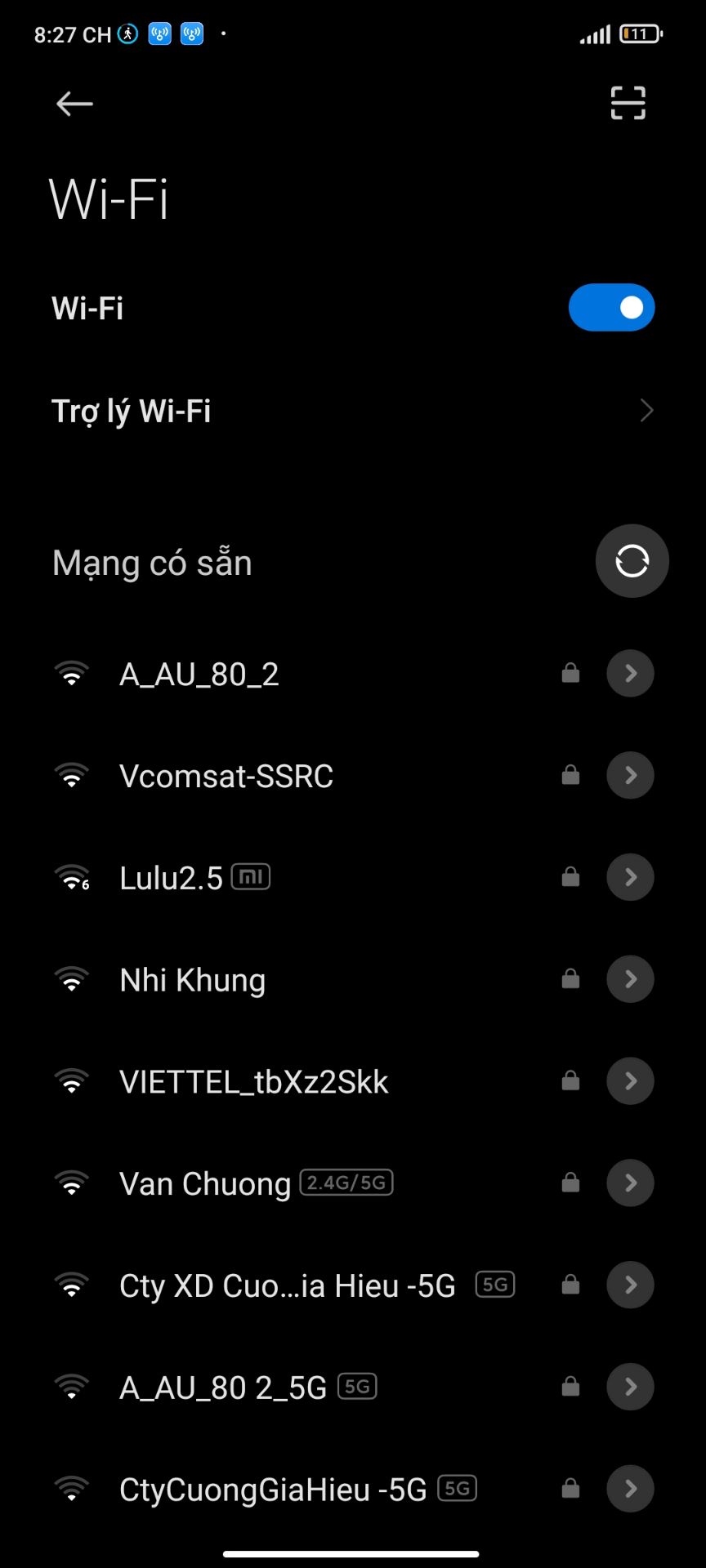The width and height of the screenshot is (706, 1568).
Task: Refresh the available networks list
Action: coord(632,561)
